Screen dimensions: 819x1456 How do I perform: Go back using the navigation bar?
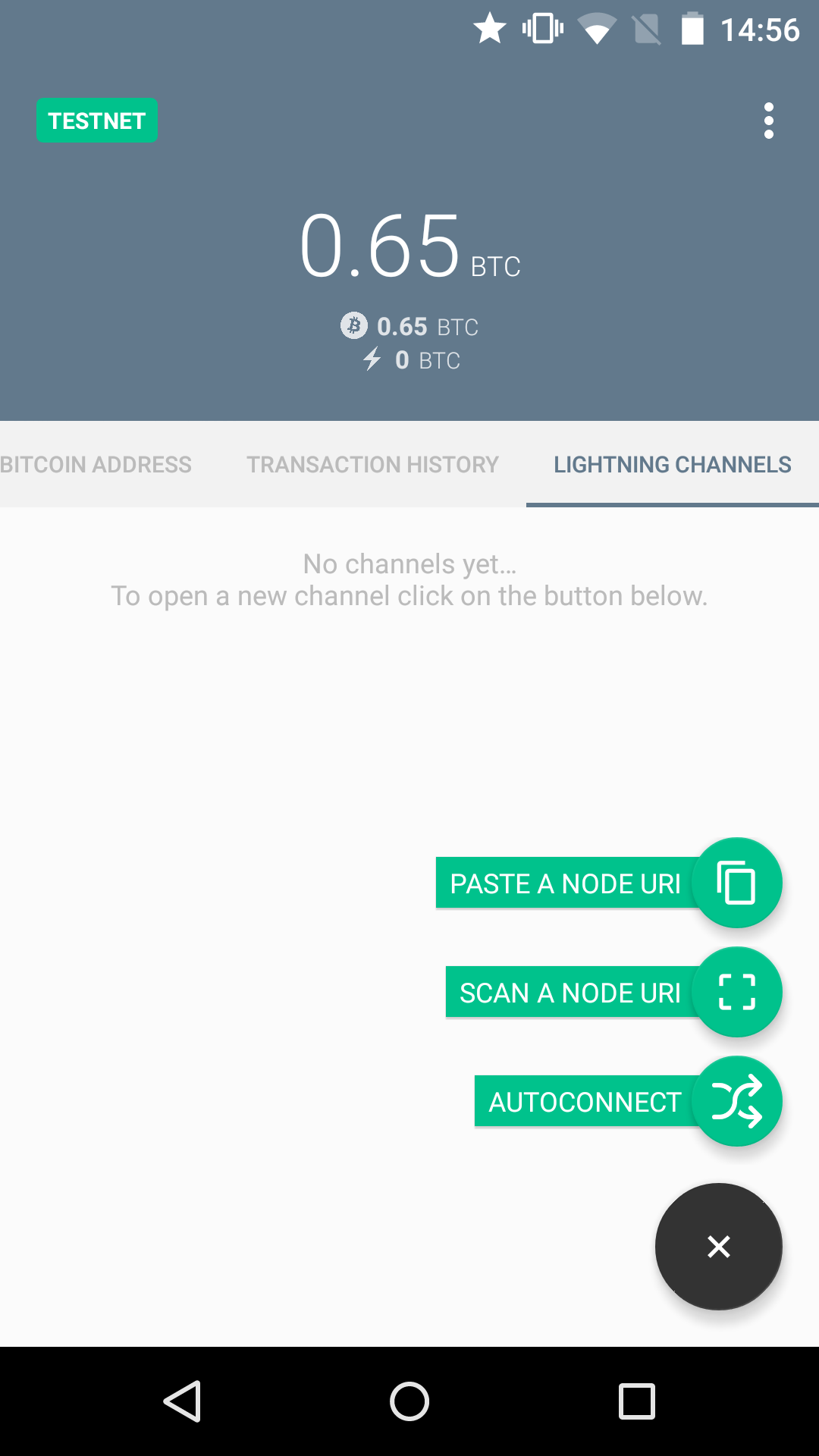(182, 1401)
